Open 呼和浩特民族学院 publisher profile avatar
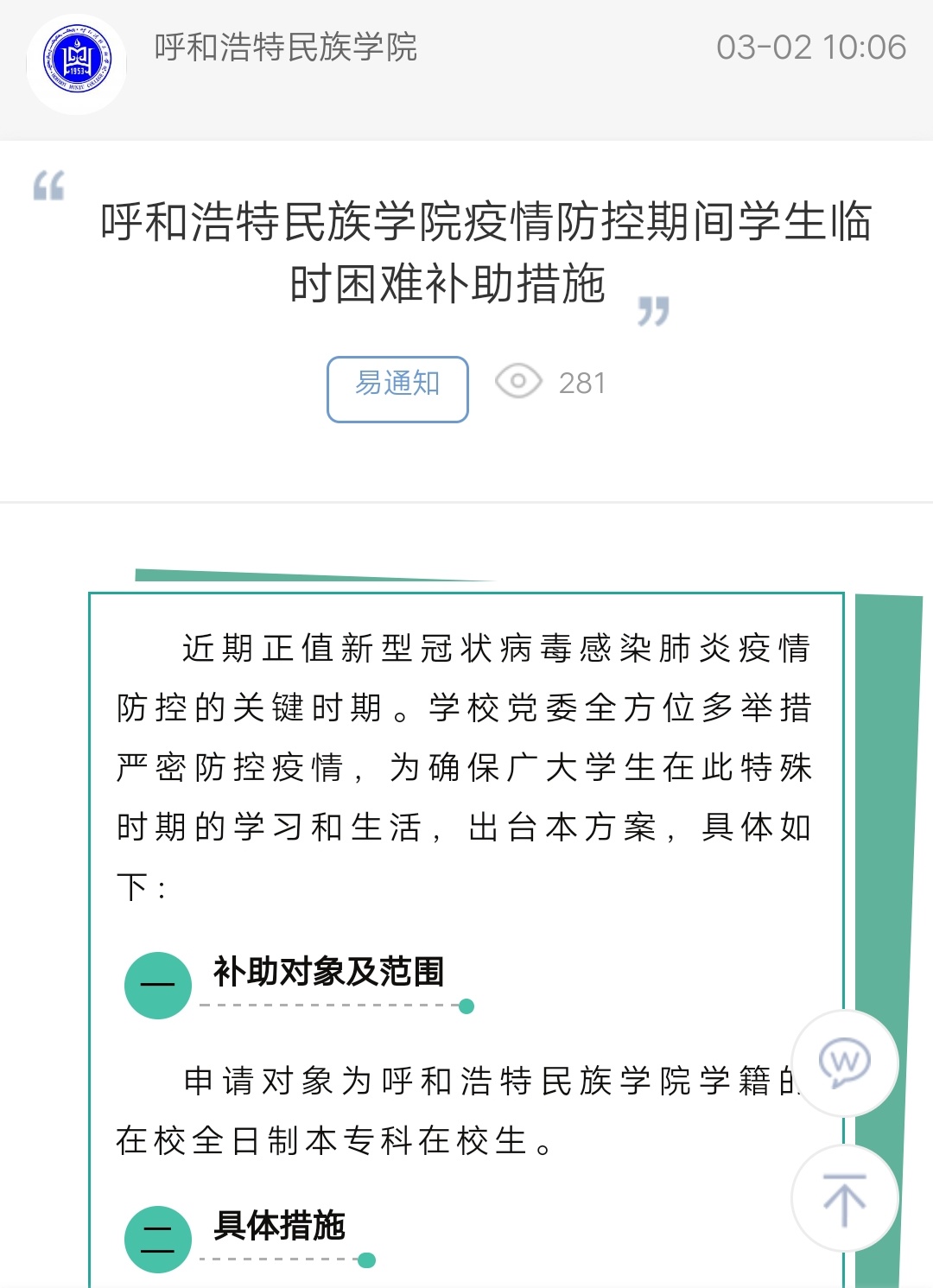933x1288 pixels. point(77,64)
